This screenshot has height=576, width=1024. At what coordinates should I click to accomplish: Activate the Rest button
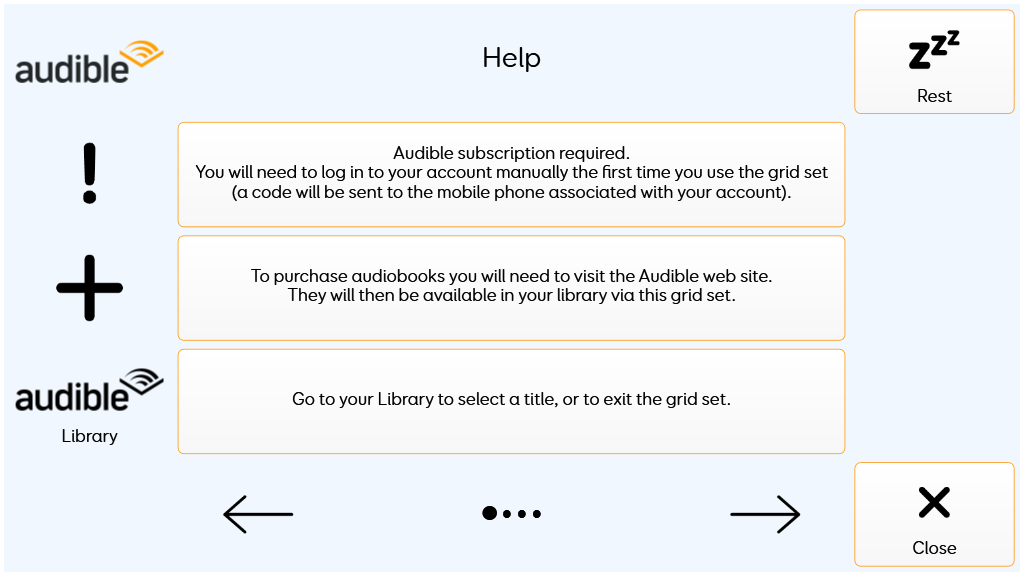point(934,62)
